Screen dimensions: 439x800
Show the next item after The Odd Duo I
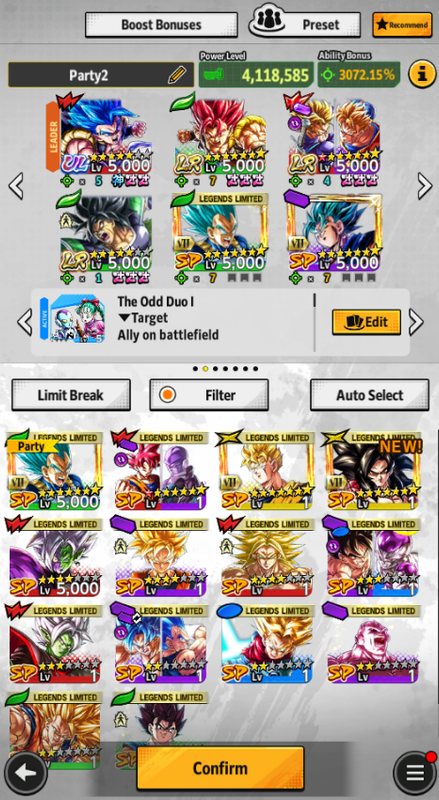click(417, 322)
